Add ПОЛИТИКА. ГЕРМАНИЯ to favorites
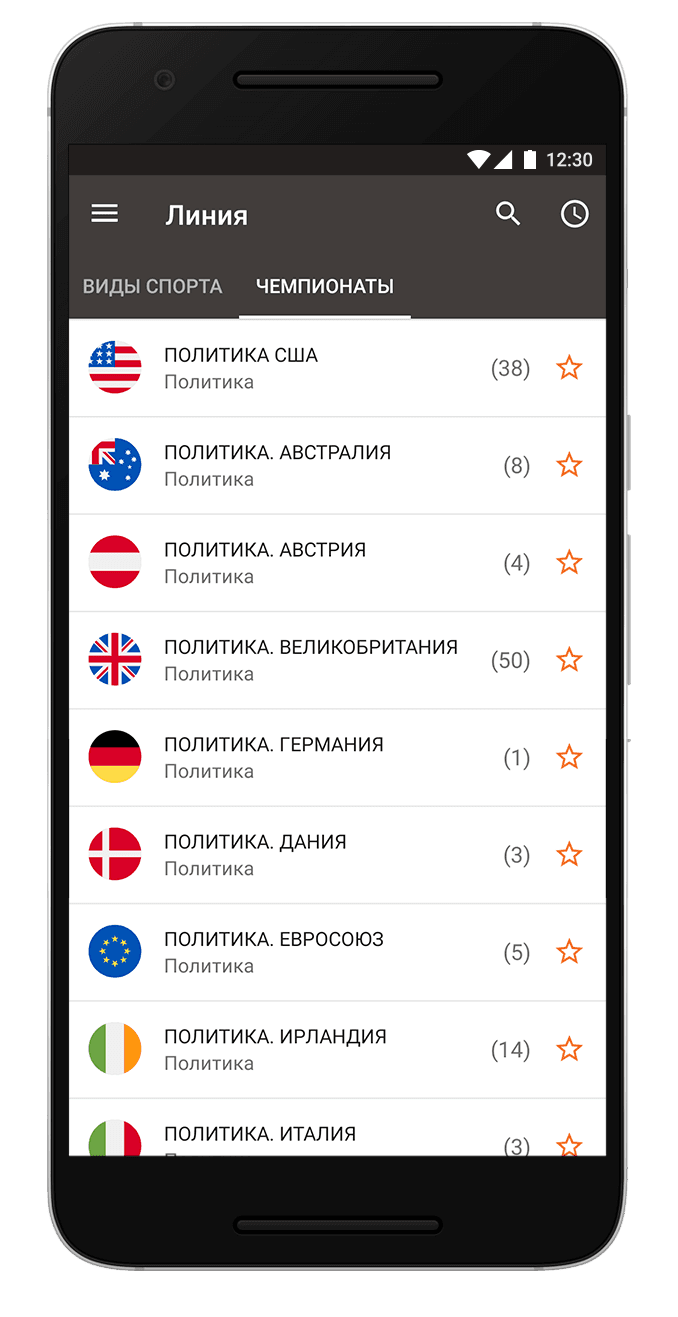Image resolution: width=678 pixels, height=1317 pixels. pos(569,757)
